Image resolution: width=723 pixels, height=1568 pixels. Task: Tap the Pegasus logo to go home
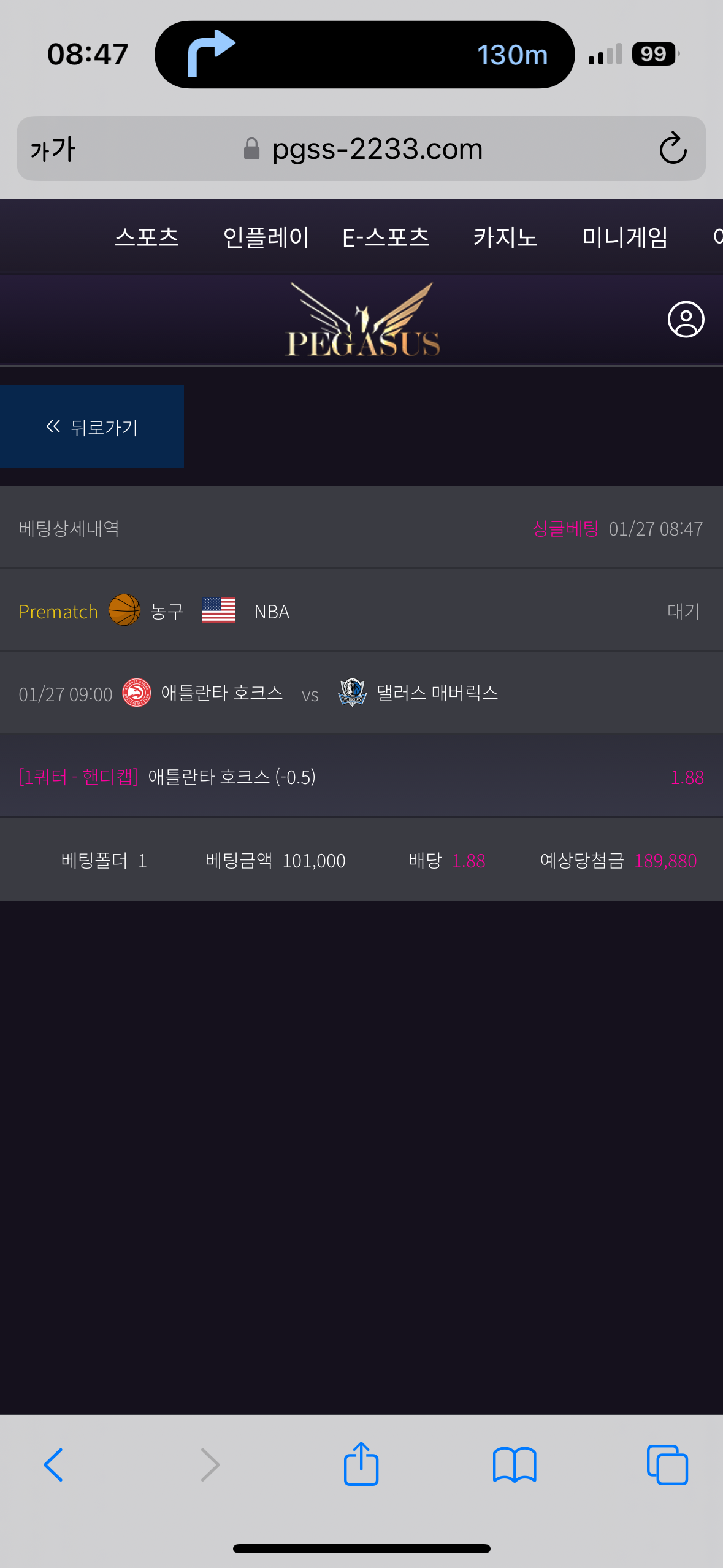[362, 321]
